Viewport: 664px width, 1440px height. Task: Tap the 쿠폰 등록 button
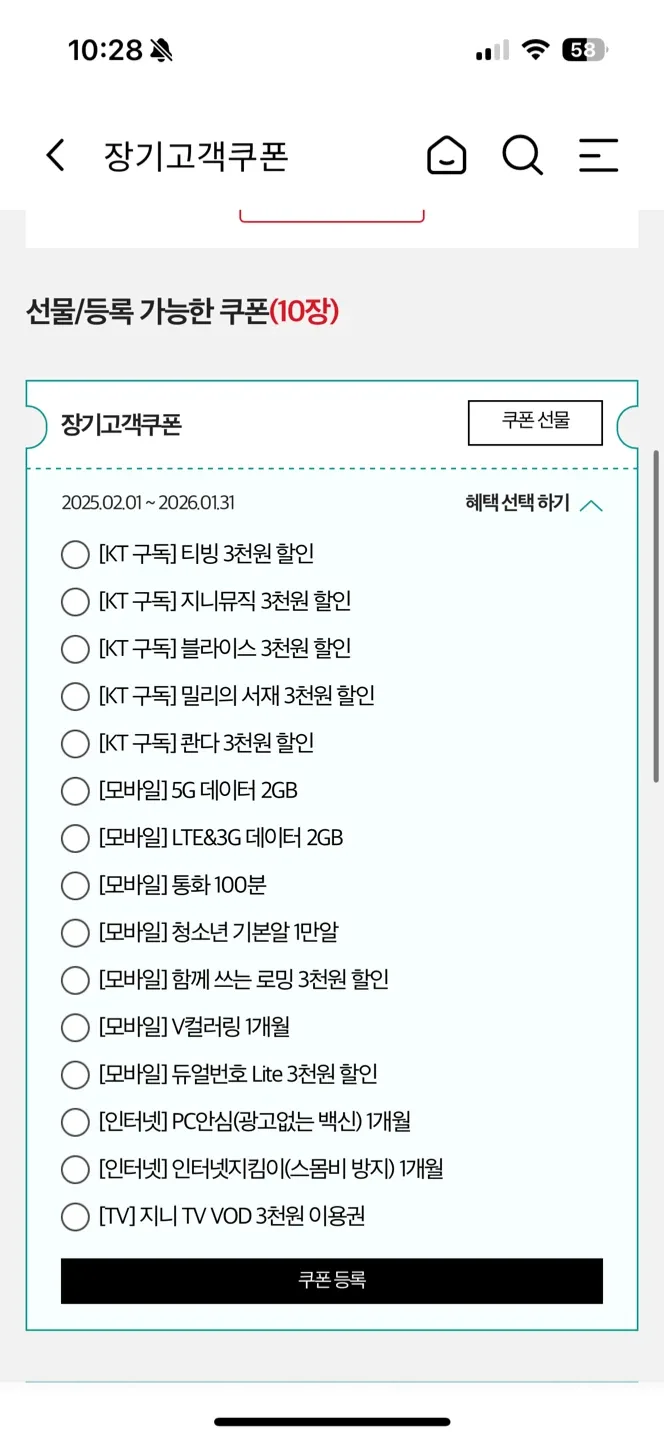(332, 1280)
